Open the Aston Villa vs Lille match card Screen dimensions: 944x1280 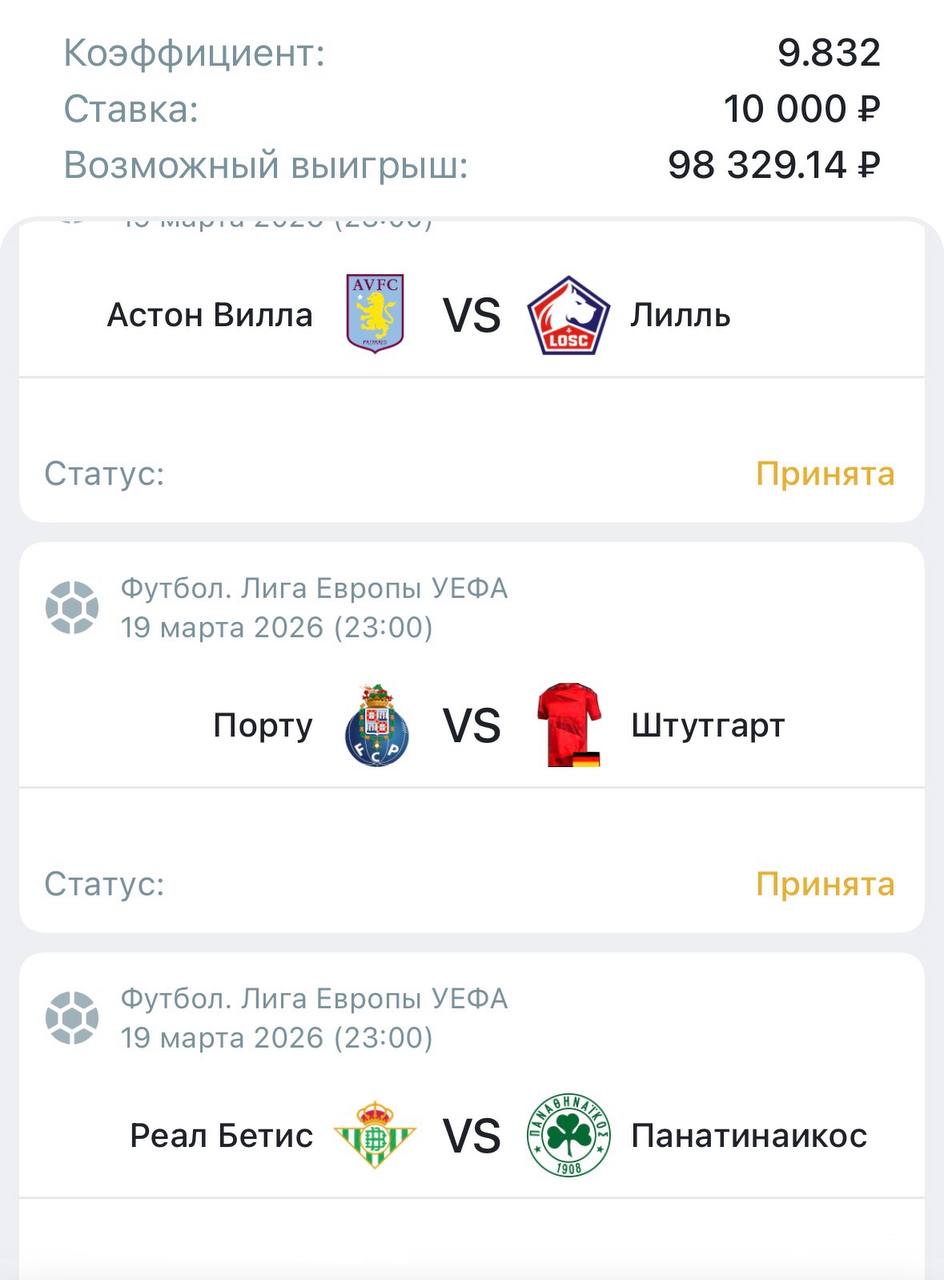pos(472,316)
